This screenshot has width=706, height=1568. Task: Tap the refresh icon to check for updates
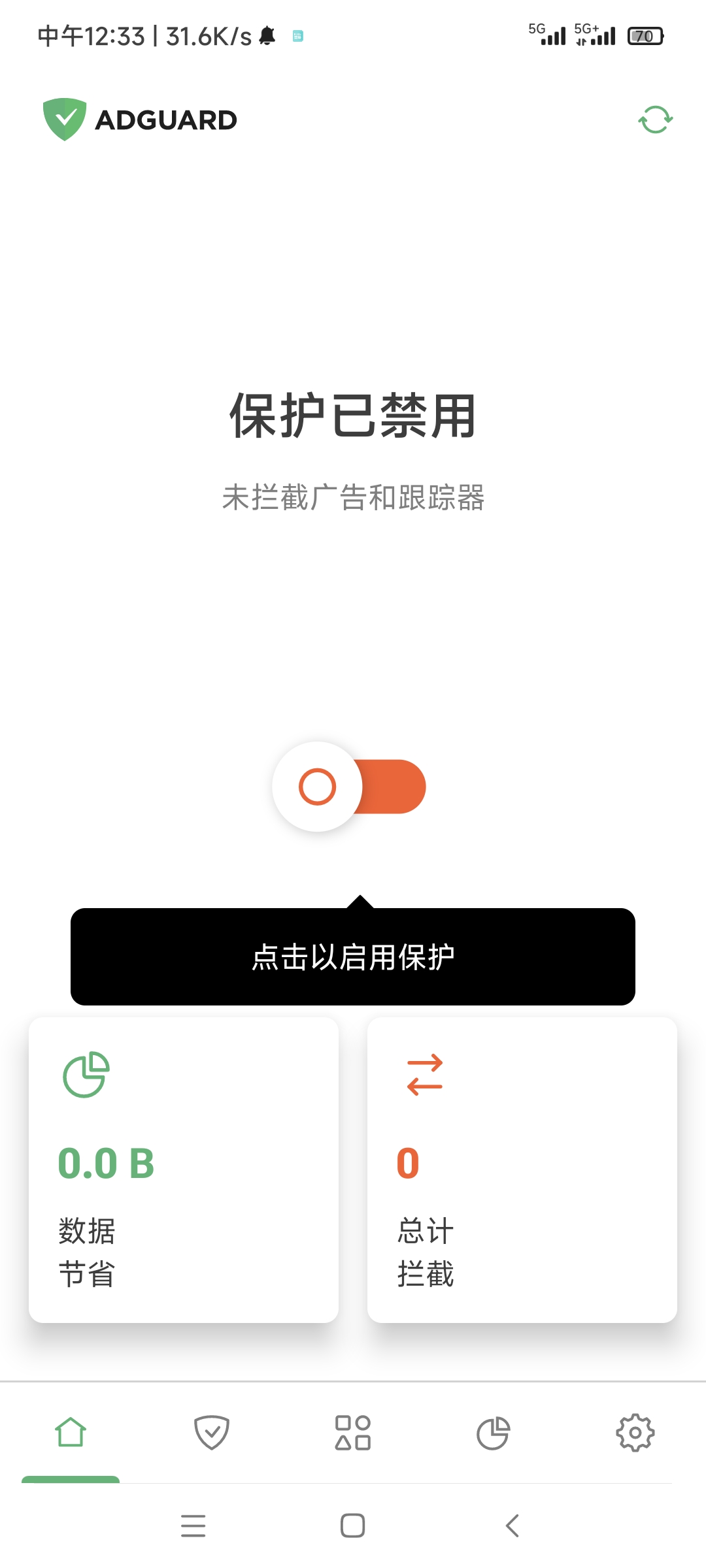pyautogui.click(x=655, y=120)
